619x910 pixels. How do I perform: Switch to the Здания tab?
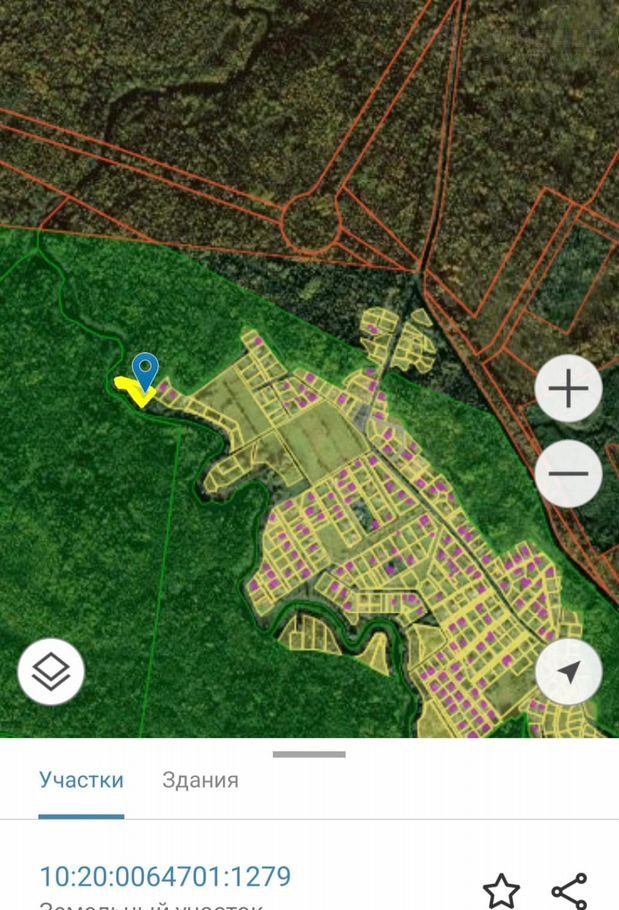(x=200, y=780)
